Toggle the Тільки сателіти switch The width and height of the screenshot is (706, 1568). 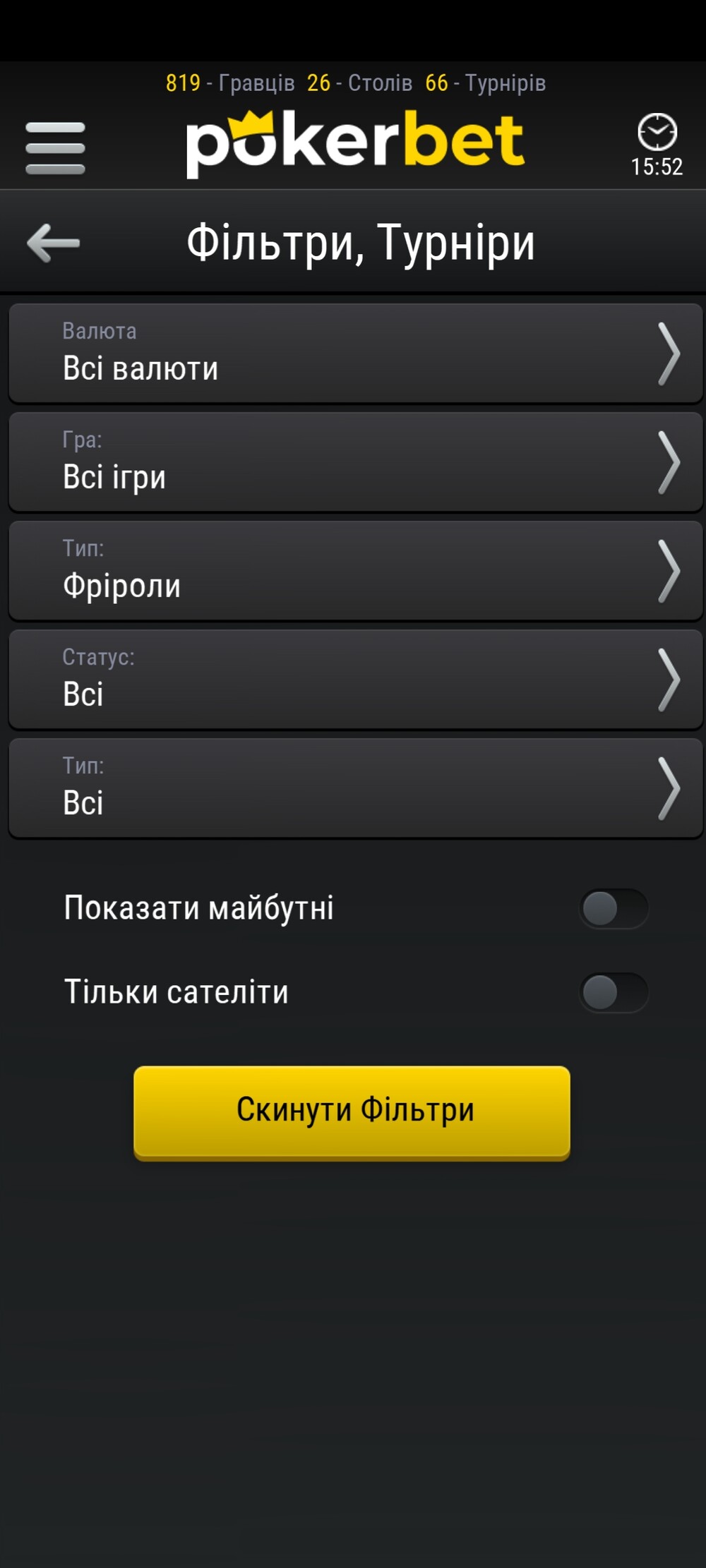613,992
